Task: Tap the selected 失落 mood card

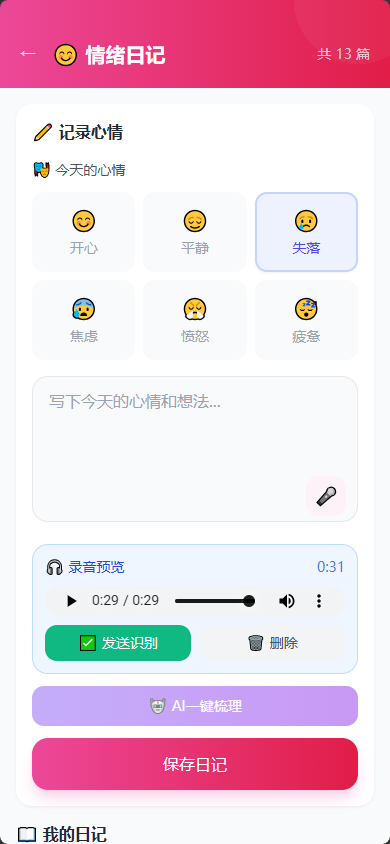Action: click(306, 232)
